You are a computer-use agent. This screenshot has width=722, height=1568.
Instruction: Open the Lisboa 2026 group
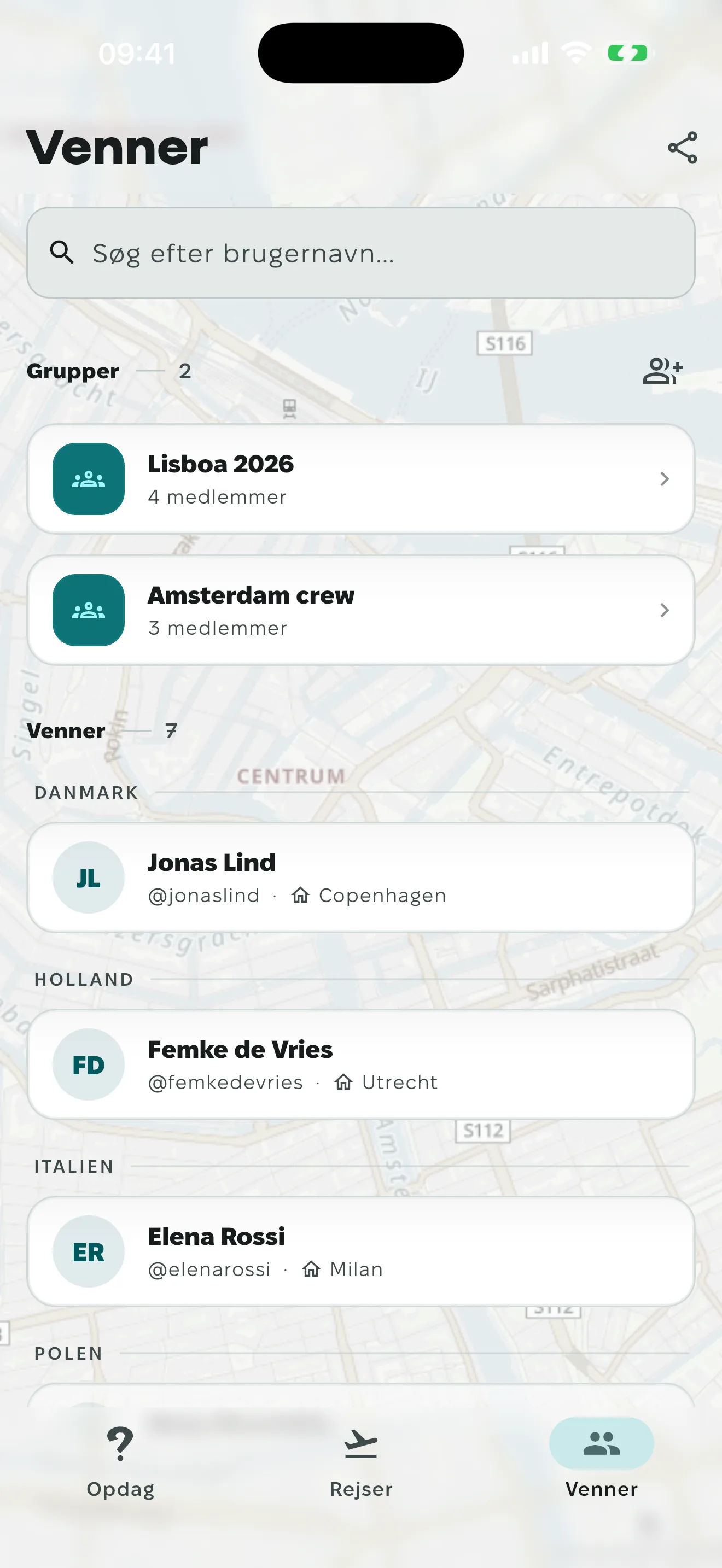click(361, 479)
